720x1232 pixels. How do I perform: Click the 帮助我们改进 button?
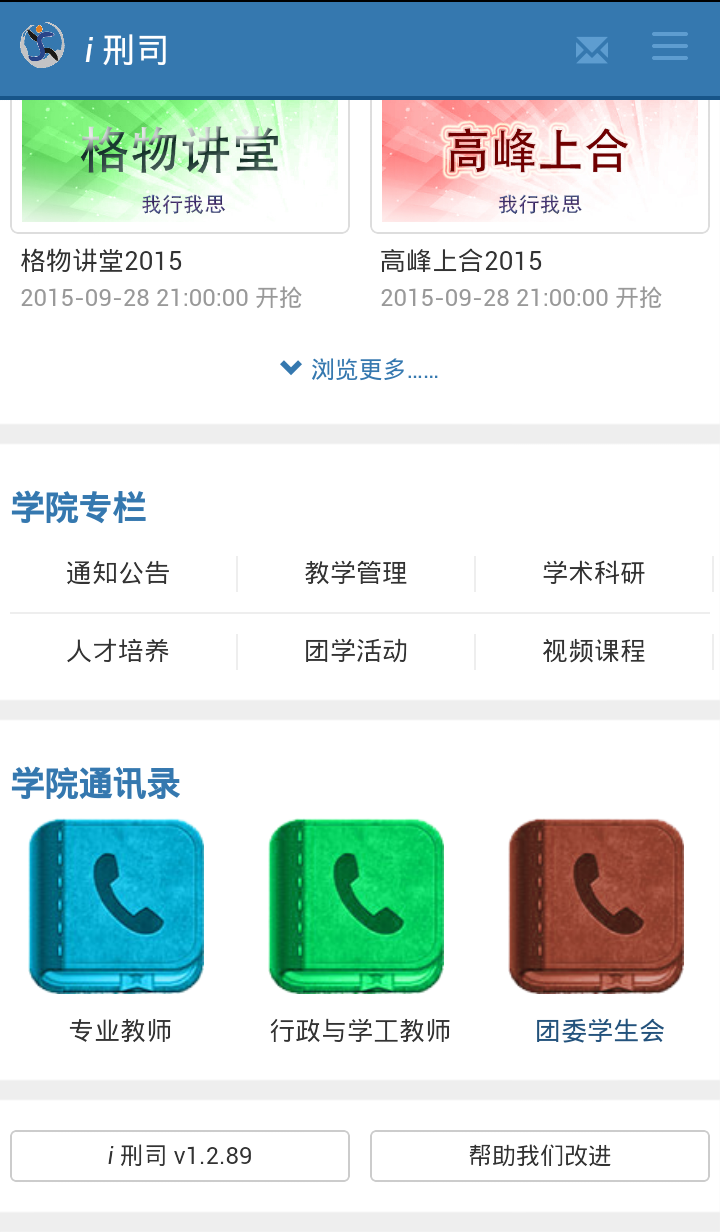(539, 1156)
